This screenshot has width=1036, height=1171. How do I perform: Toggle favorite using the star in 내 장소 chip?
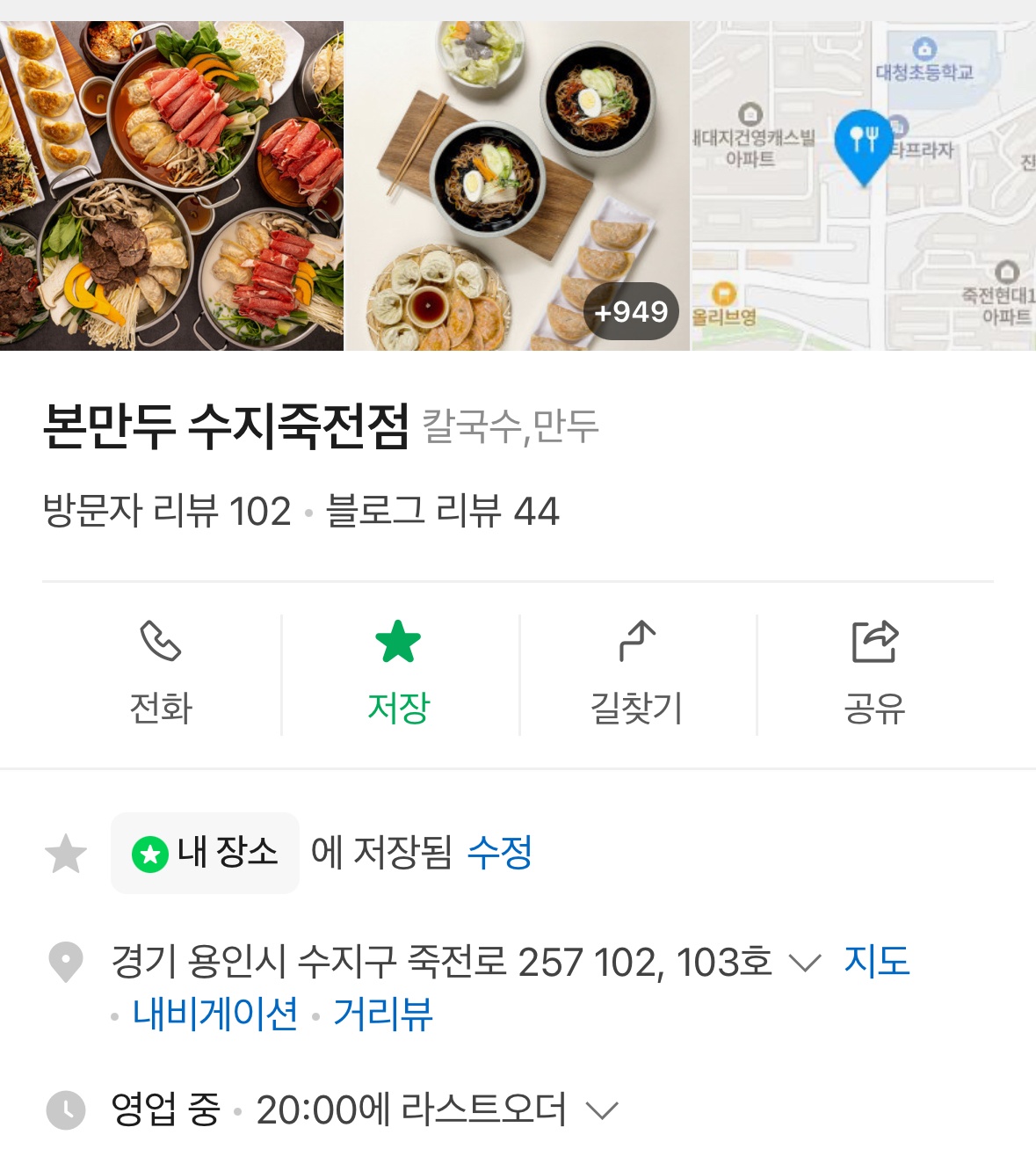tap(149, 851)
